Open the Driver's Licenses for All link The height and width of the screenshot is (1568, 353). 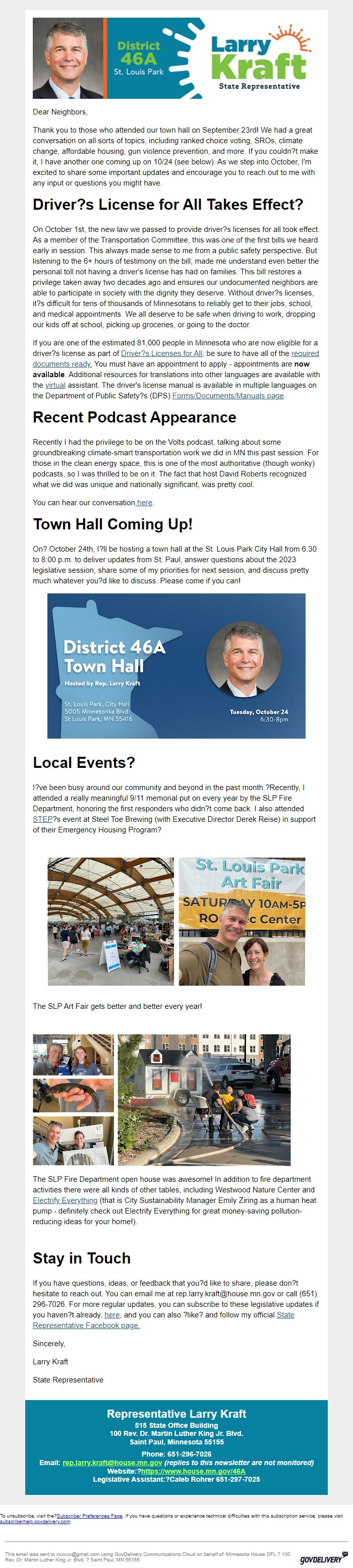pyautogui.click(x=161, y=353)
